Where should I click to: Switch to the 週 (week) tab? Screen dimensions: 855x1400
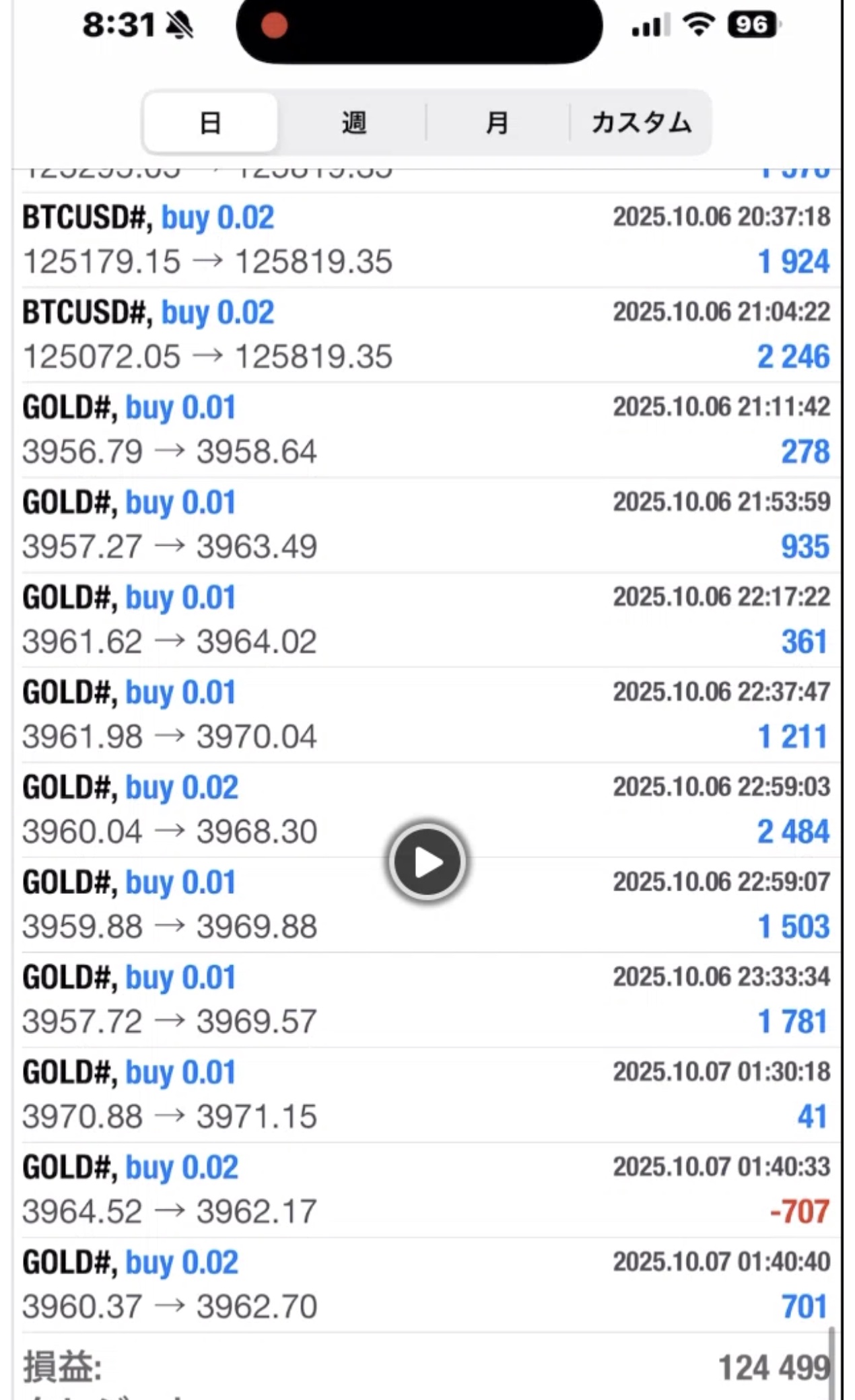click(353, 123)
